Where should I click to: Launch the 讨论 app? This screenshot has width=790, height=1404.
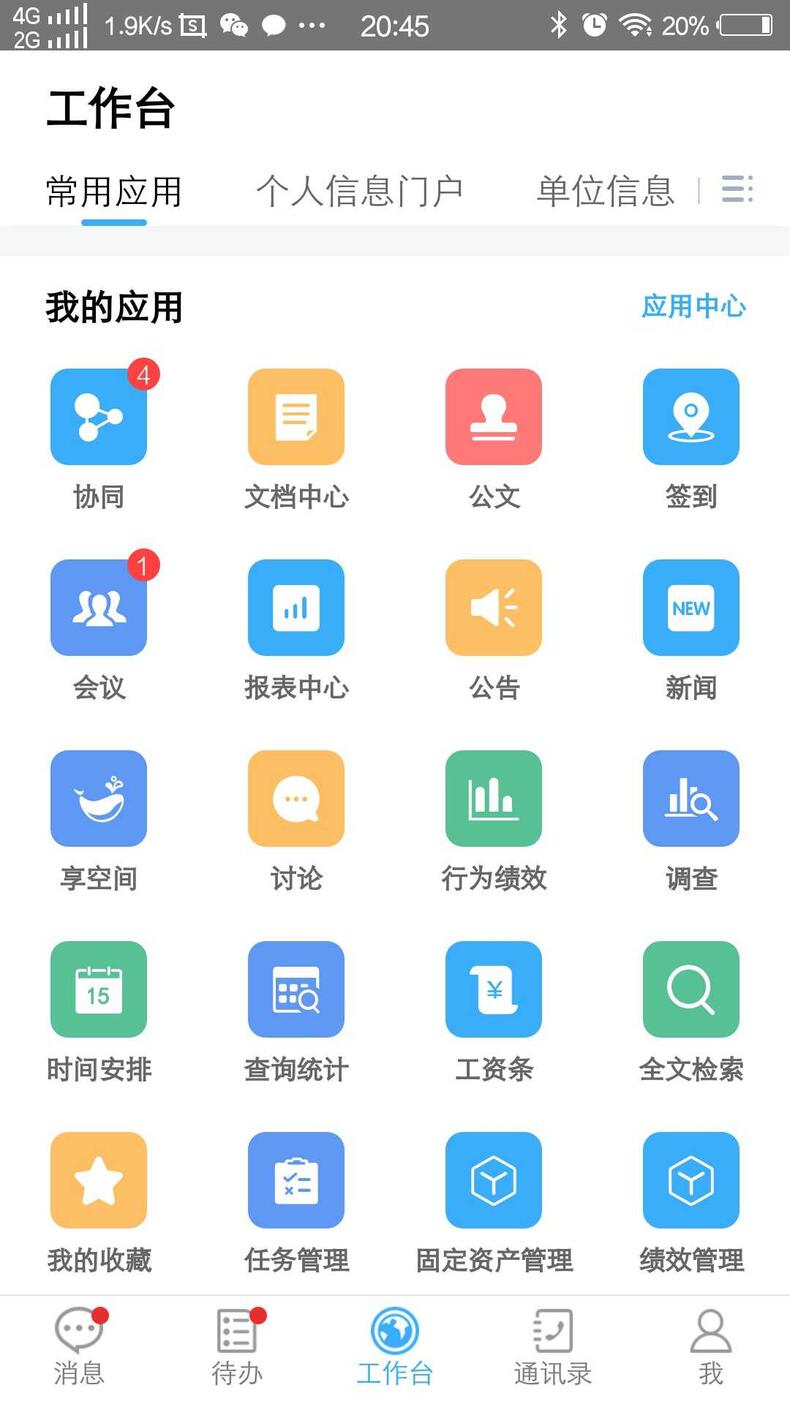tap(296, 799)
